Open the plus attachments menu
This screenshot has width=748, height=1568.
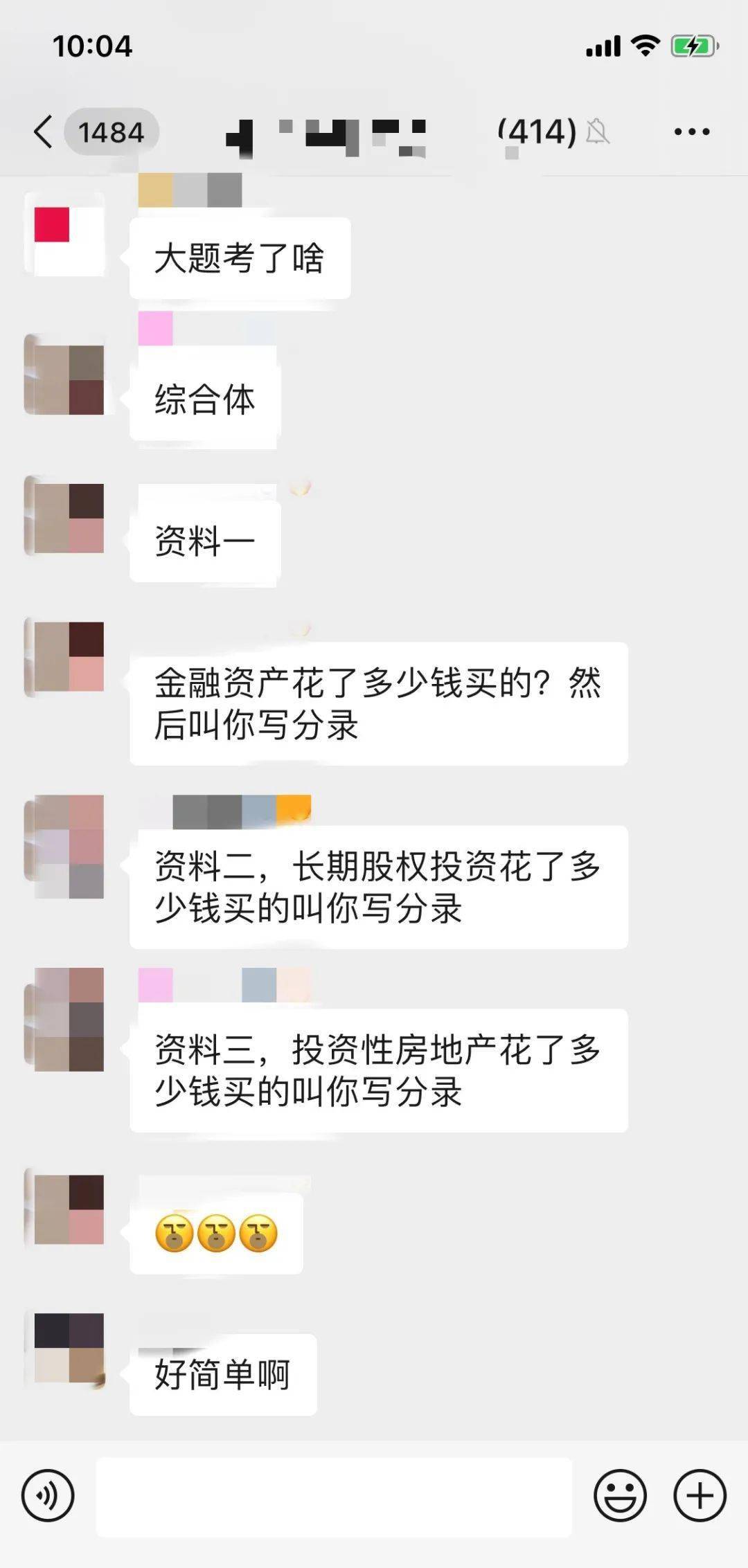coord(700,1495)
